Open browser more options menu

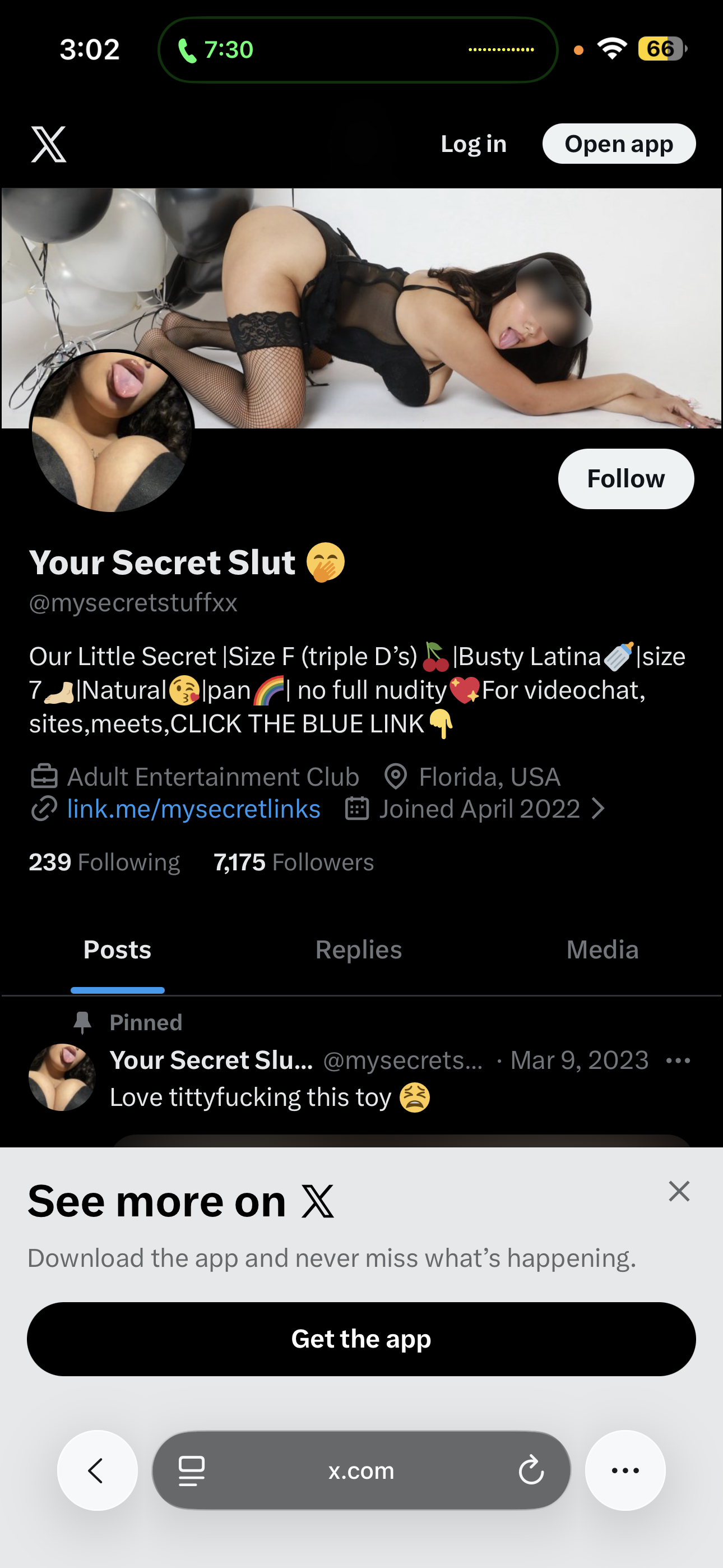[625, 1470]
